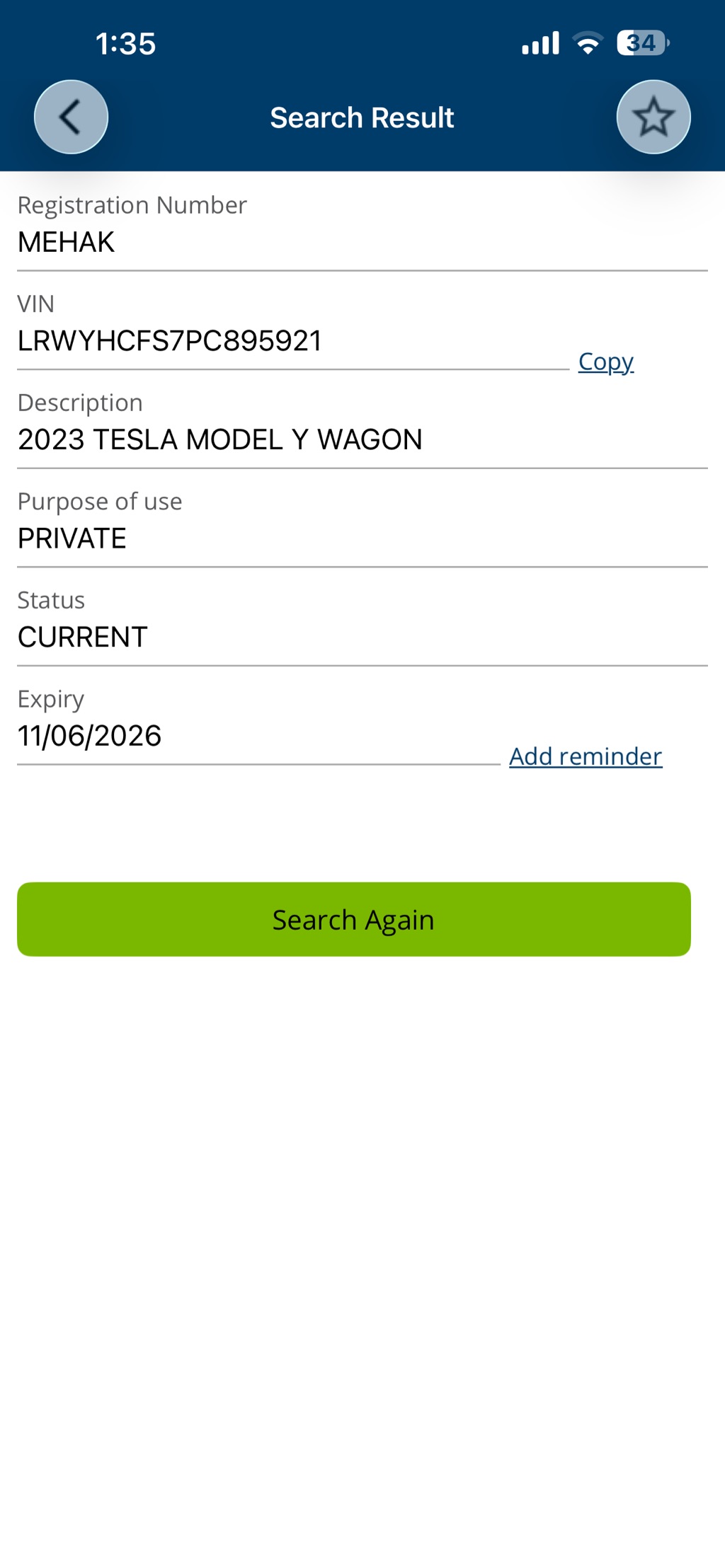Go back using the back arrow
The image size is (725, 1568).
pos(71,117)
